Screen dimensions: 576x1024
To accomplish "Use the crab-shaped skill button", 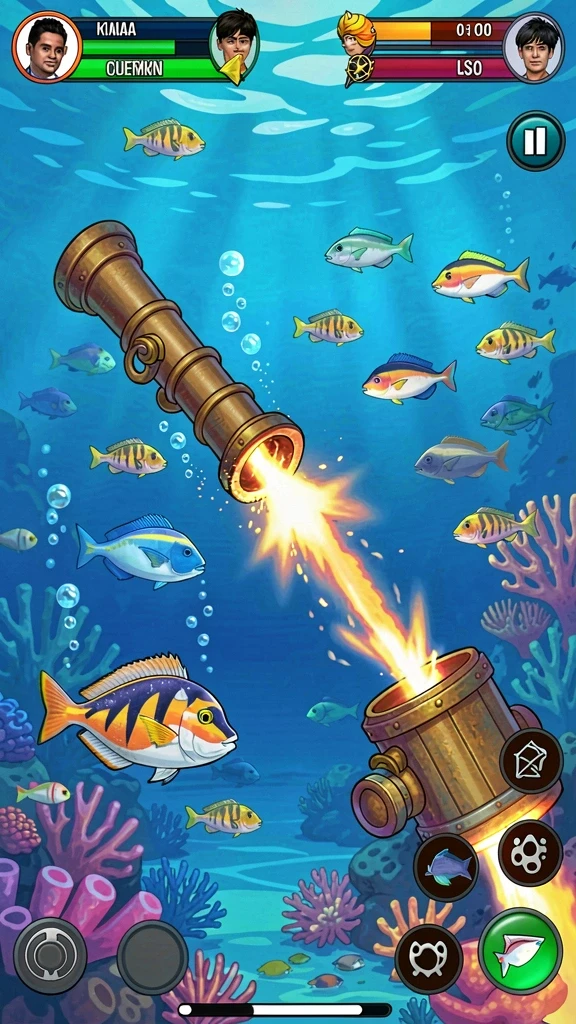I will pos(429,959).
